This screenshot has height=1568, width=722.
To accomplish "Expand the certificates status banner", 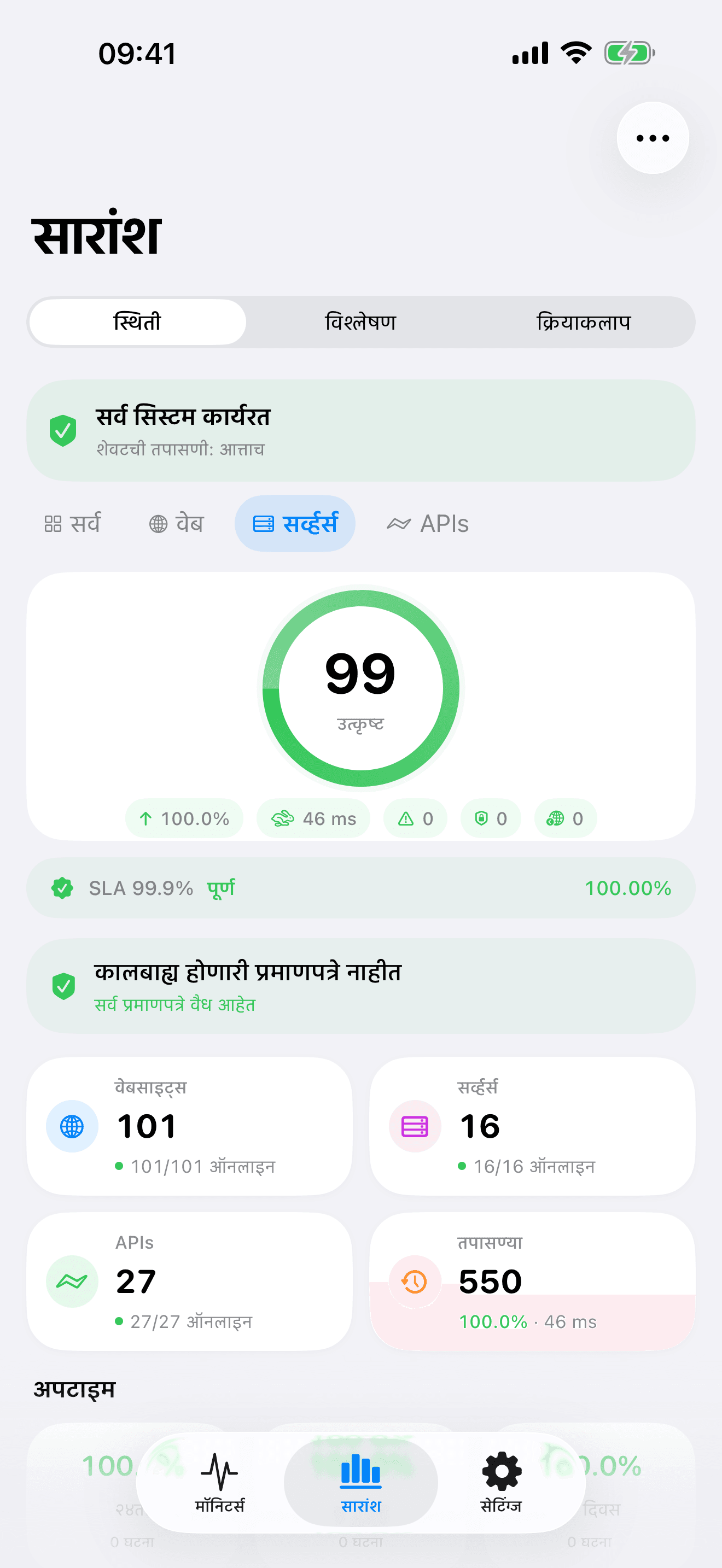I will (361, 985).
